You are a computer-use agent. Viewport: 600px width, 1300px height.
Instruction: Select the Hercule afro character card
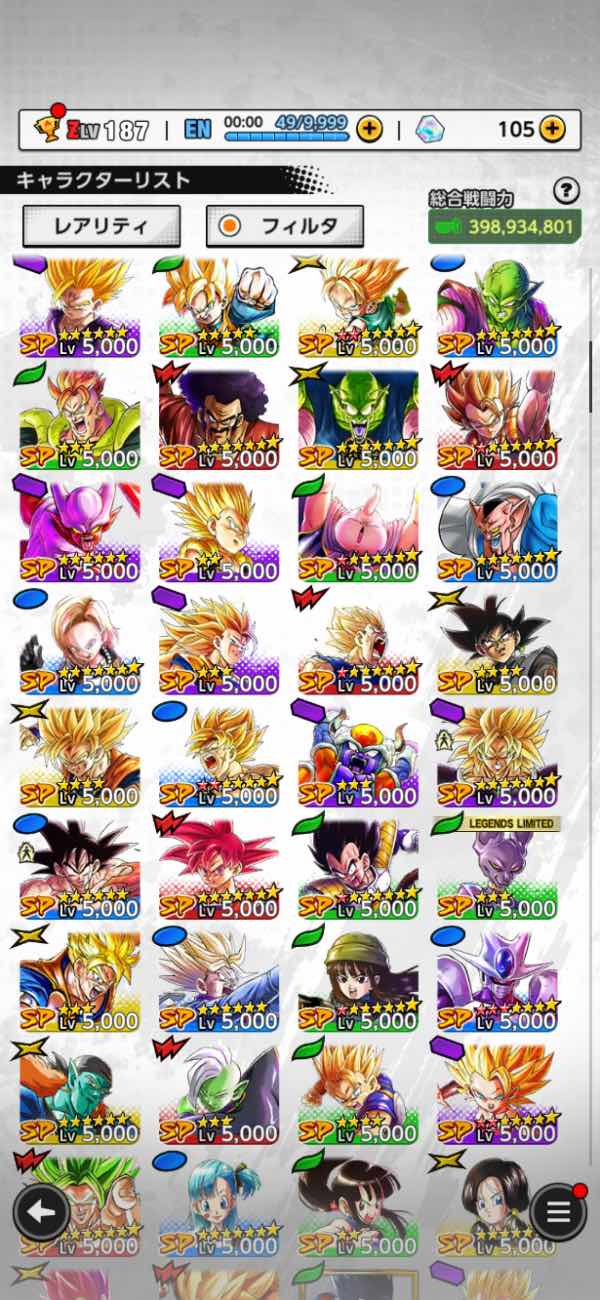tap(218, 419)
